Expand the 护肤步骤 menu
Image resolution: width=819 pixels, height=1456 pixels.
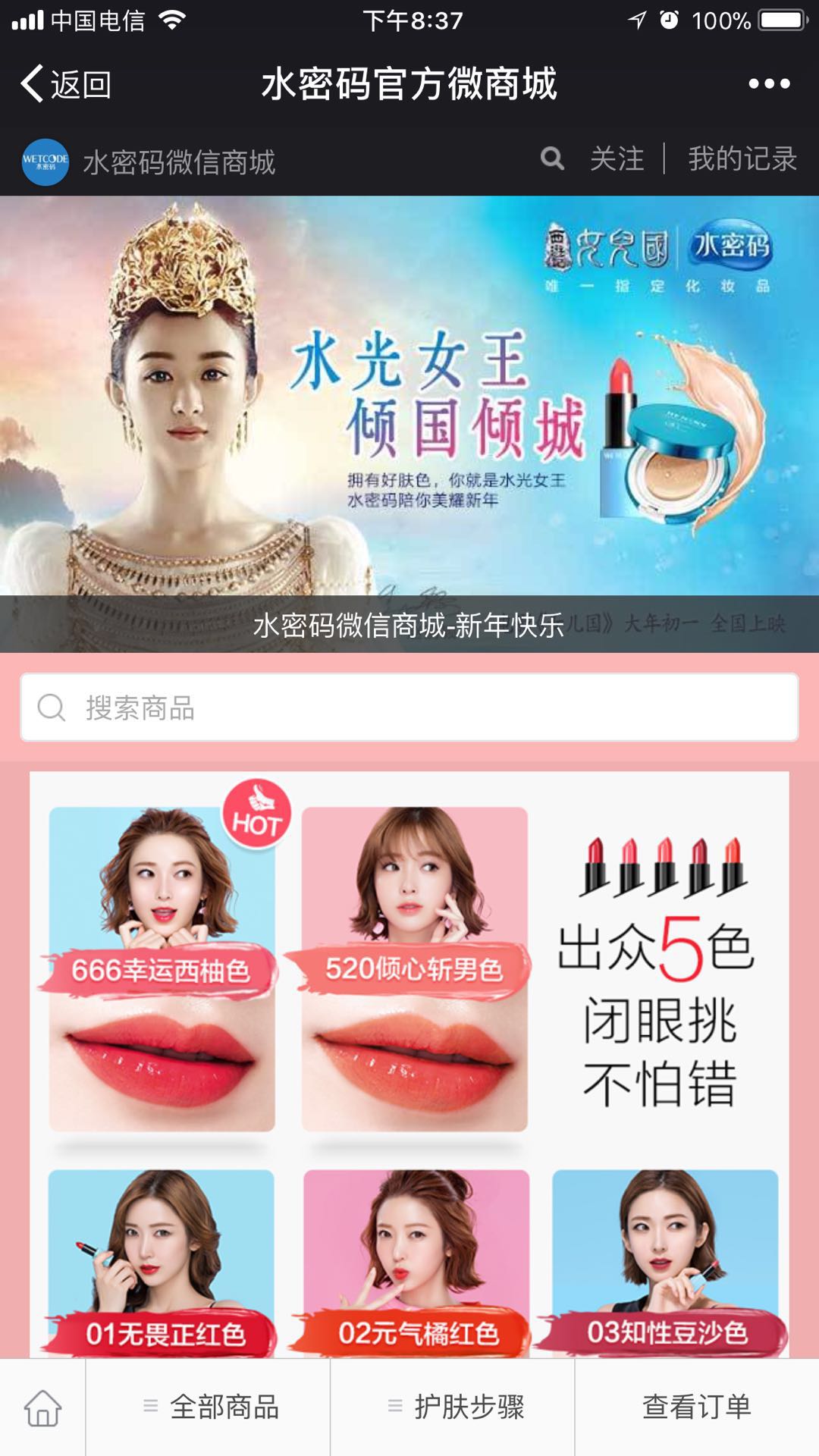click(x=453, y=1407)
